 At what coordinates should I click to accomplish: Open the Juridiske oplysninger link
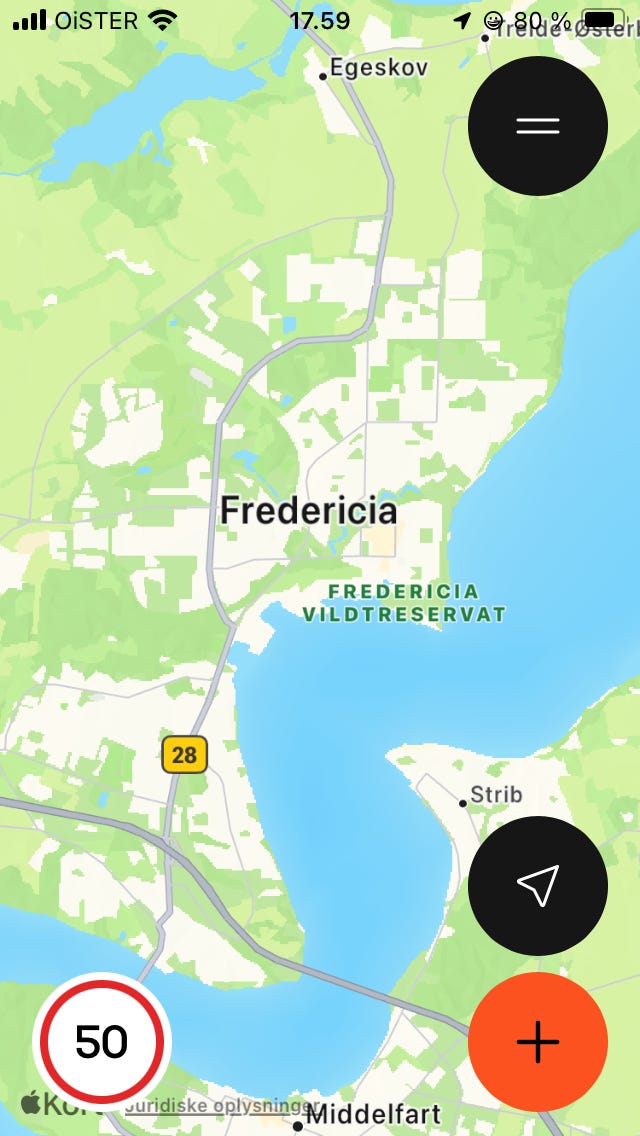[222, 1106]
